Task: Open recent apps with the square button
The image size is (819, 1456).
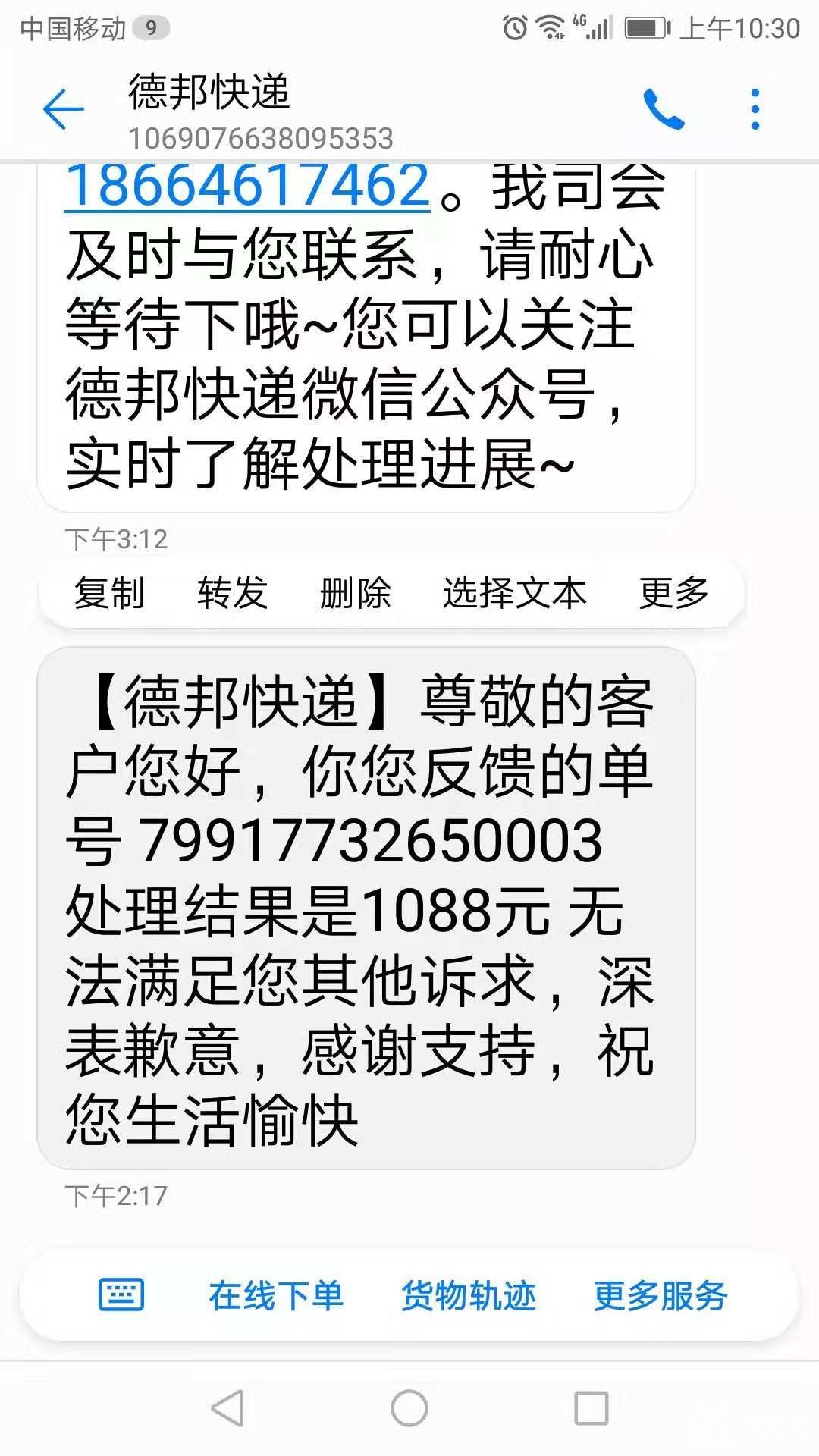Action: pos(591,1408)
